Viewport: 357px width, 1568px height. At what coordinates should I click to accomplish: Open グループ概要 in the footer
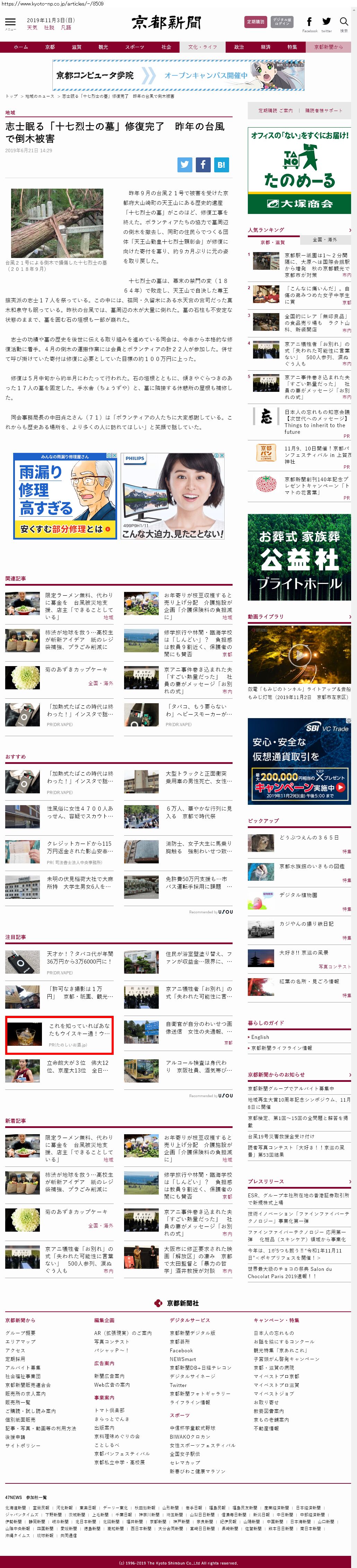pyautogui.click(x=21, y=1333)
